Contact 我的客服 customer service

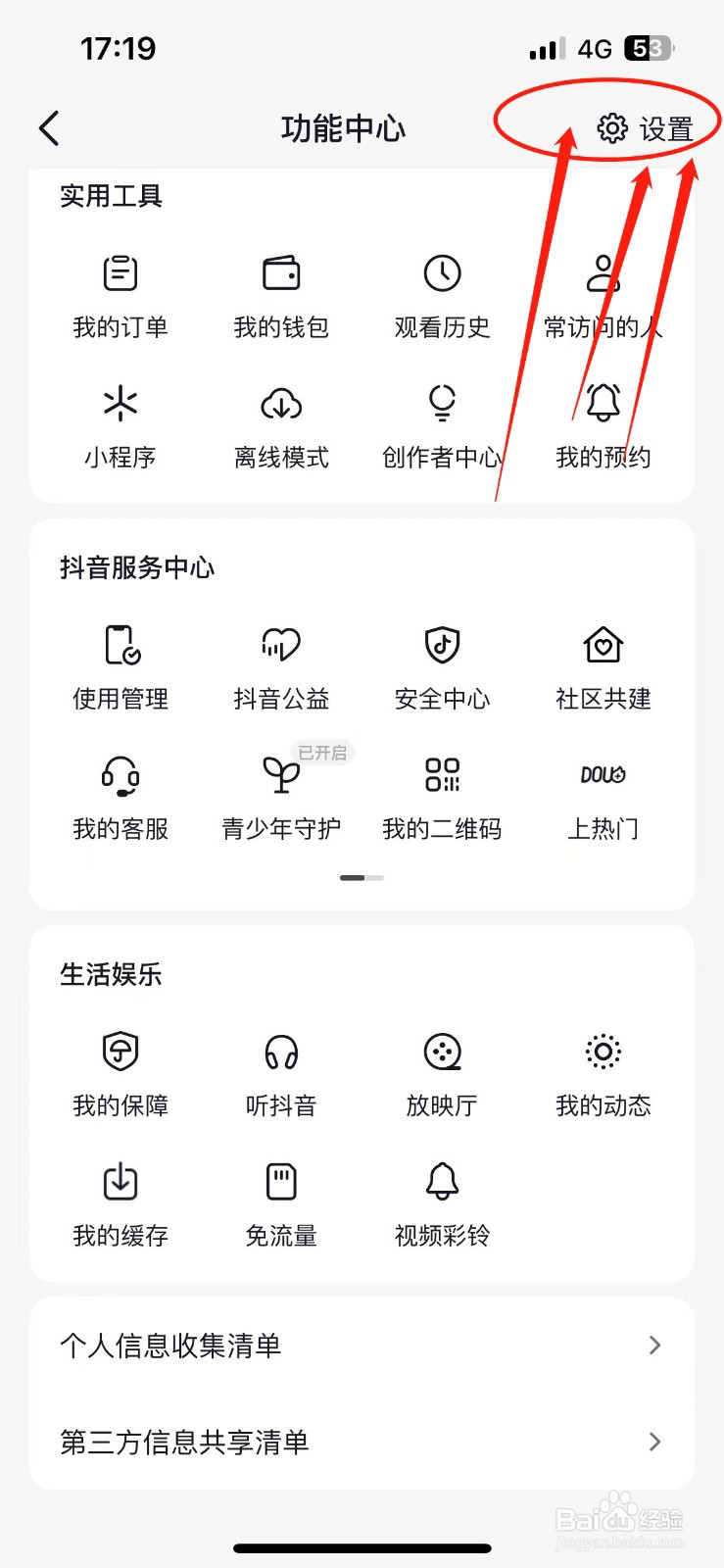(x=121, y=799)
